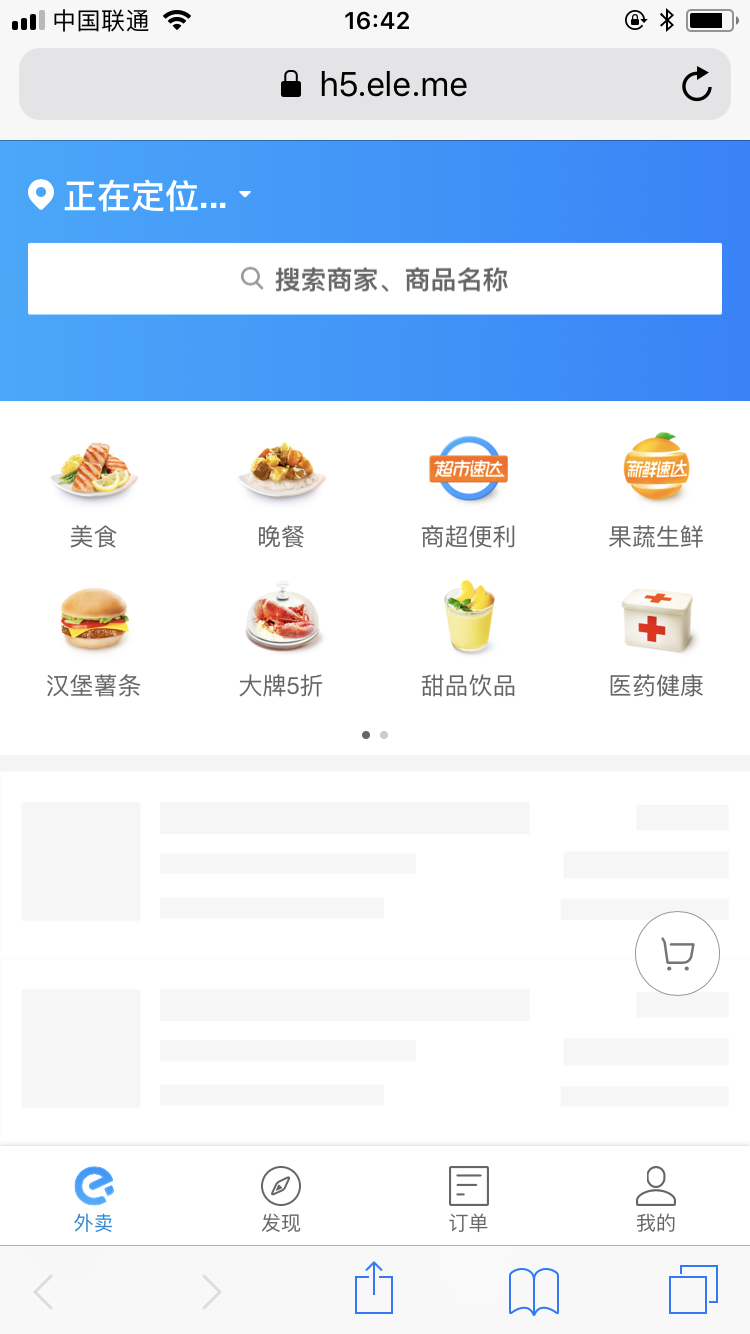Tap the 医药健康 medicine and health icon
The width and height of the screenshot is (750, 1334).
point(656,640)
